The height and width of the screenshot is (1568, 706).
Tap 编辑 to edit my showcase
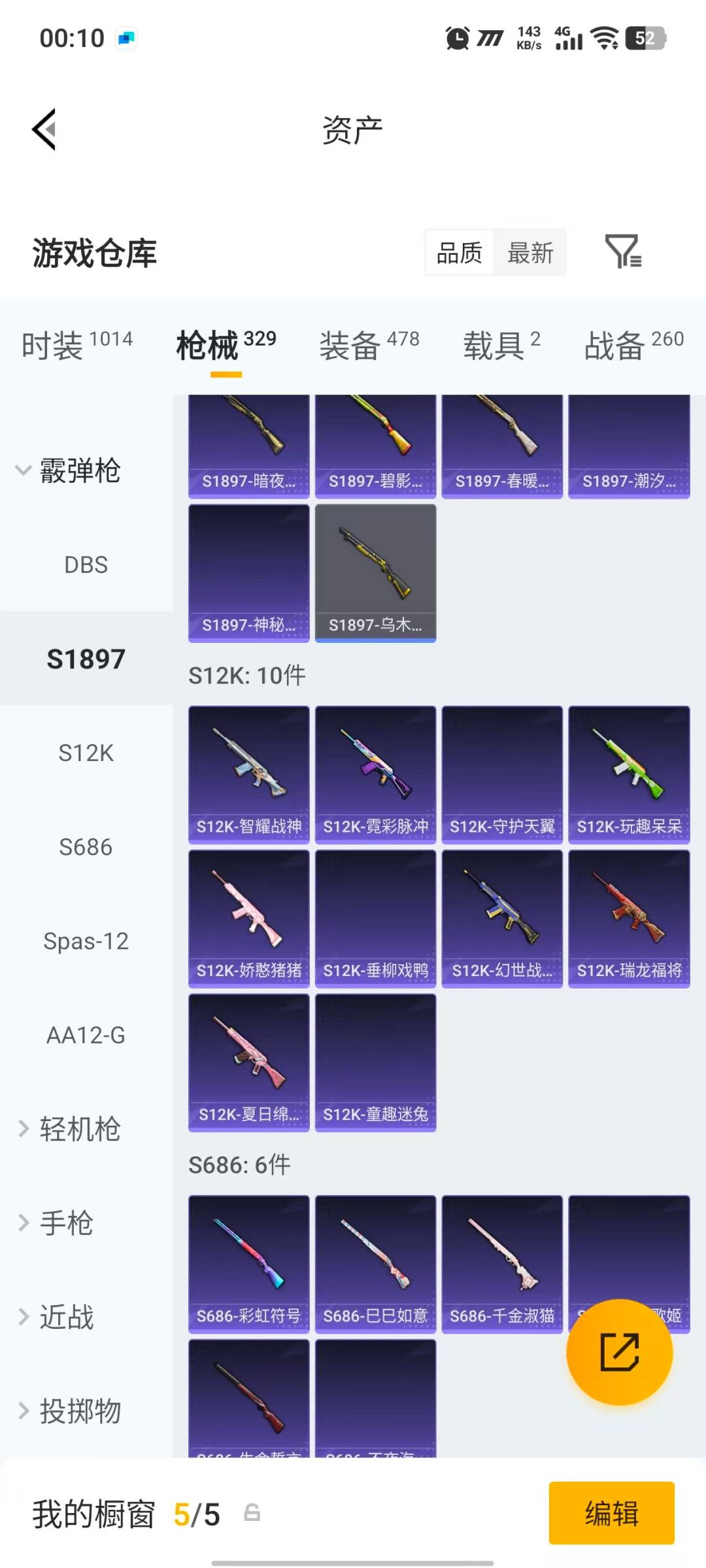611,1513
